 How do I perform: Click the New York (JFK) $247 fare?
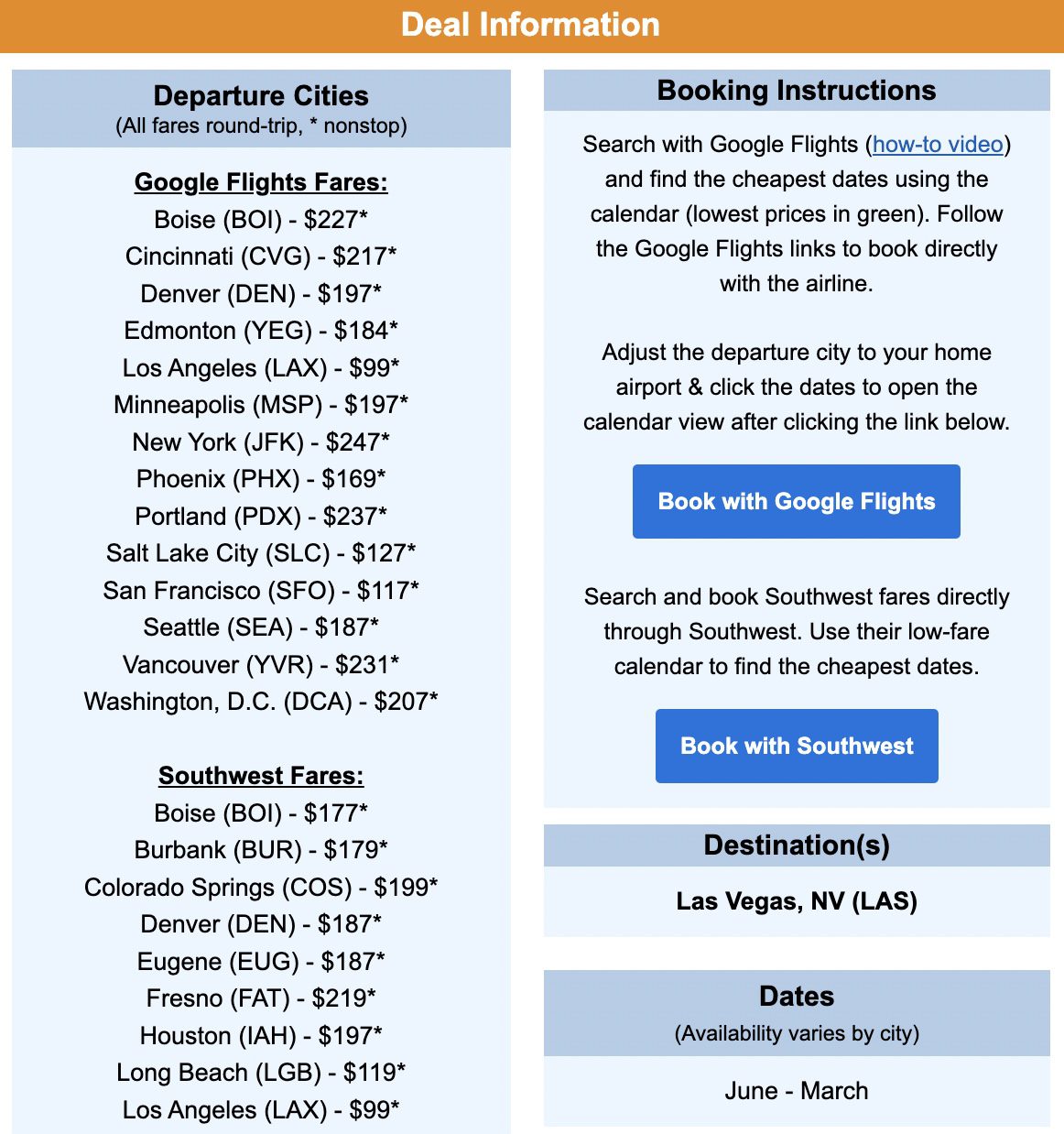tap(260, 442)
